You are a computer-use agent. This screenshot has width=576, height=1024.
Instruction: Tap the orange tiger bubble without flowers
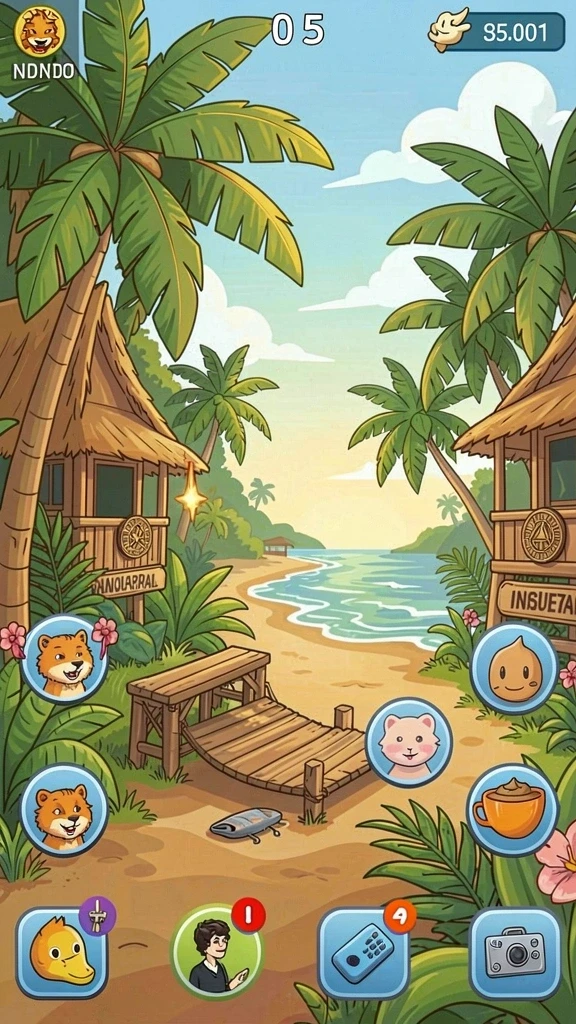tap(63, 809)
